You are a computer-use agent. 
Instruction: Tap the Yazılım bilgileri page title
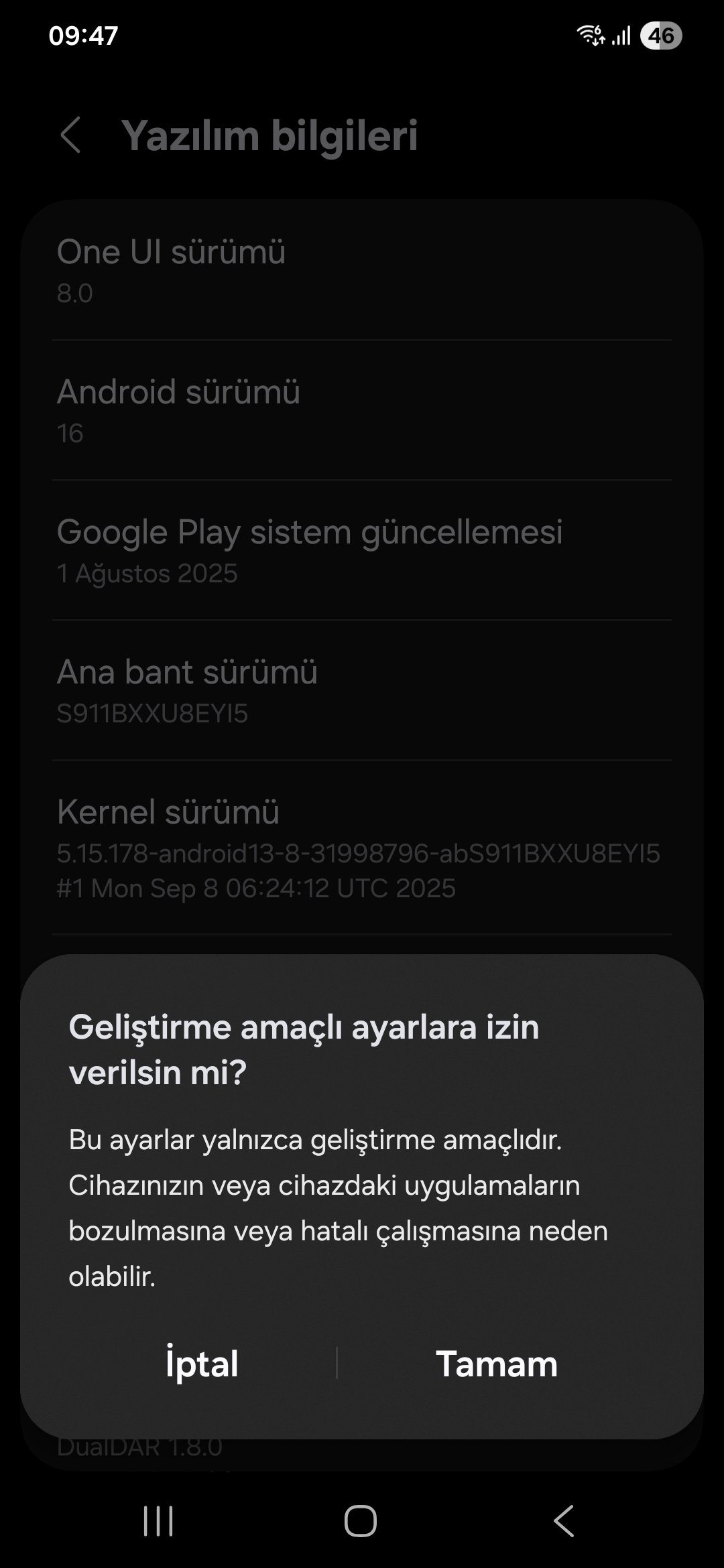[271, 136]
